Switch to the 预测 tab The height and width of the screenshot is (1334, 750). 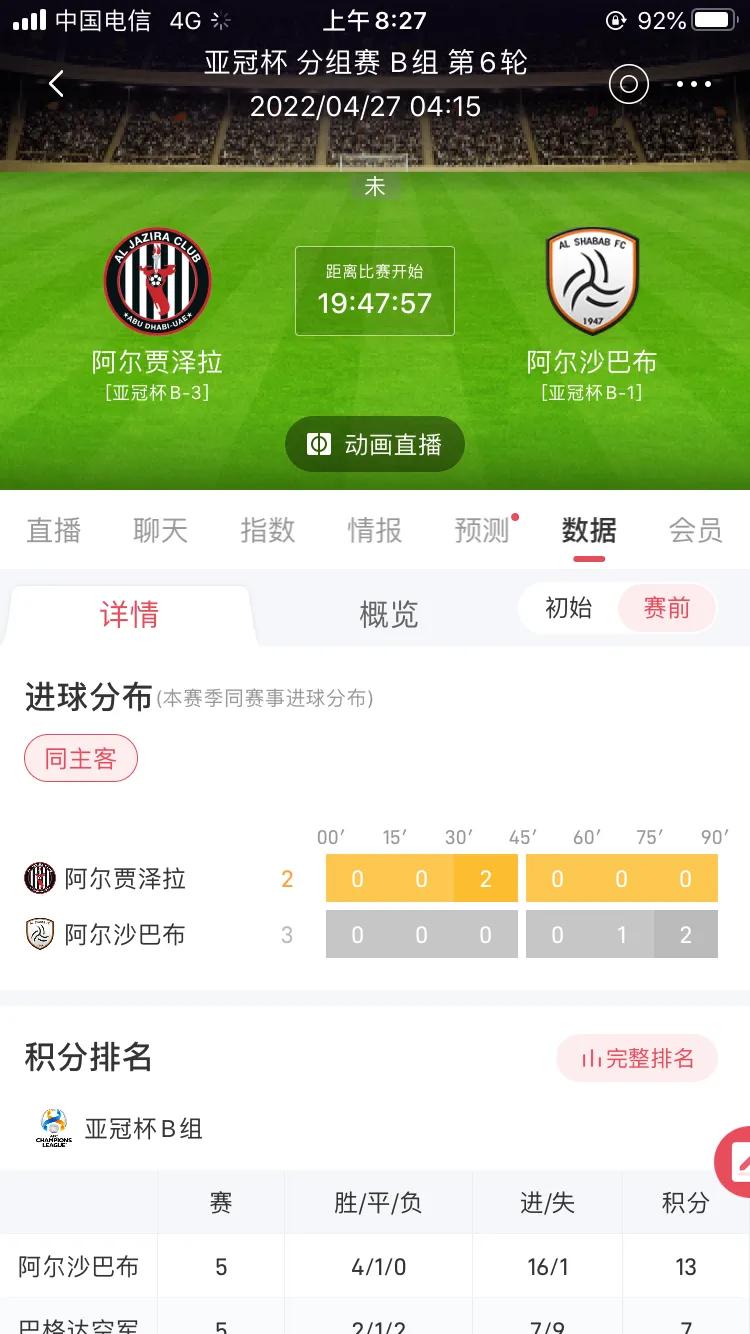481,531
